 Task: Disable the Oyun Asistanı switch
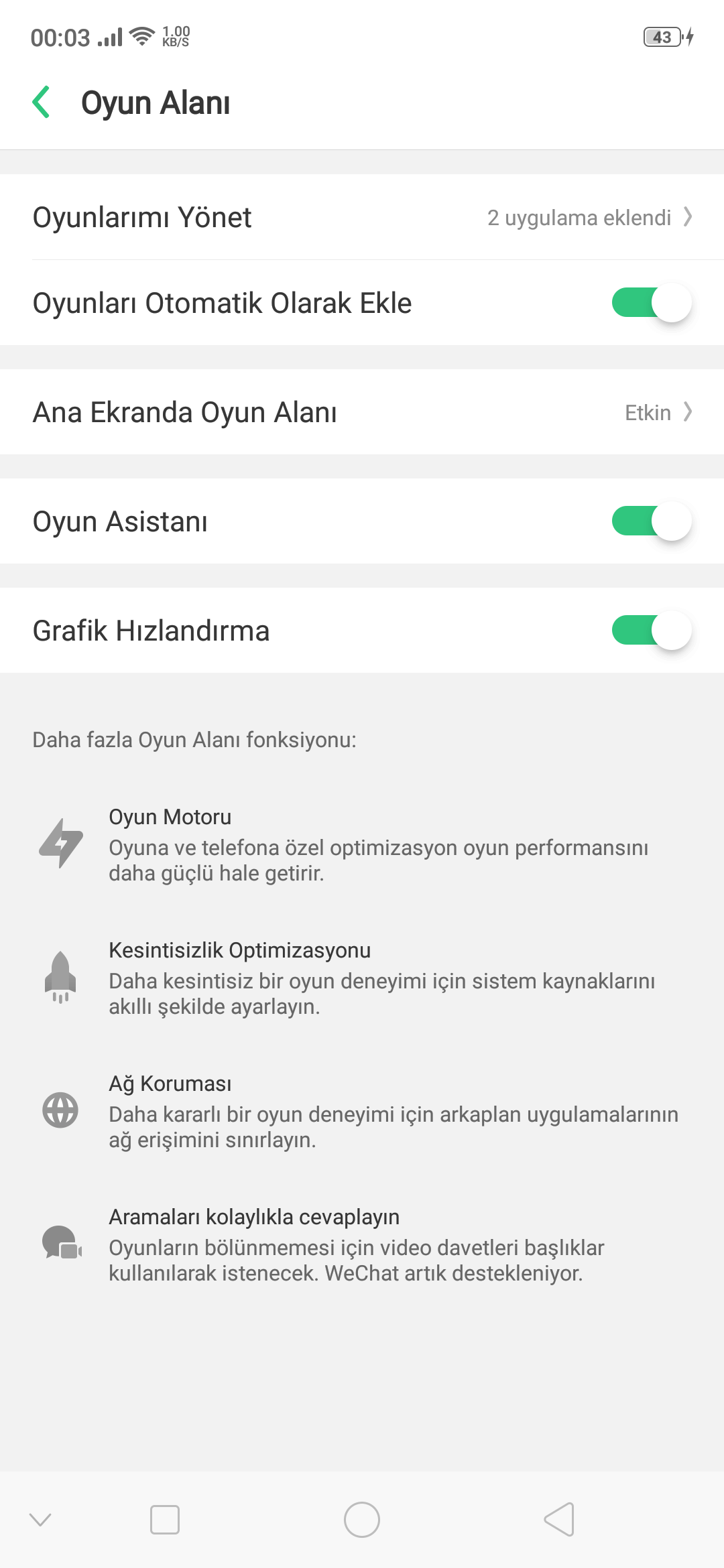[651, 521]
